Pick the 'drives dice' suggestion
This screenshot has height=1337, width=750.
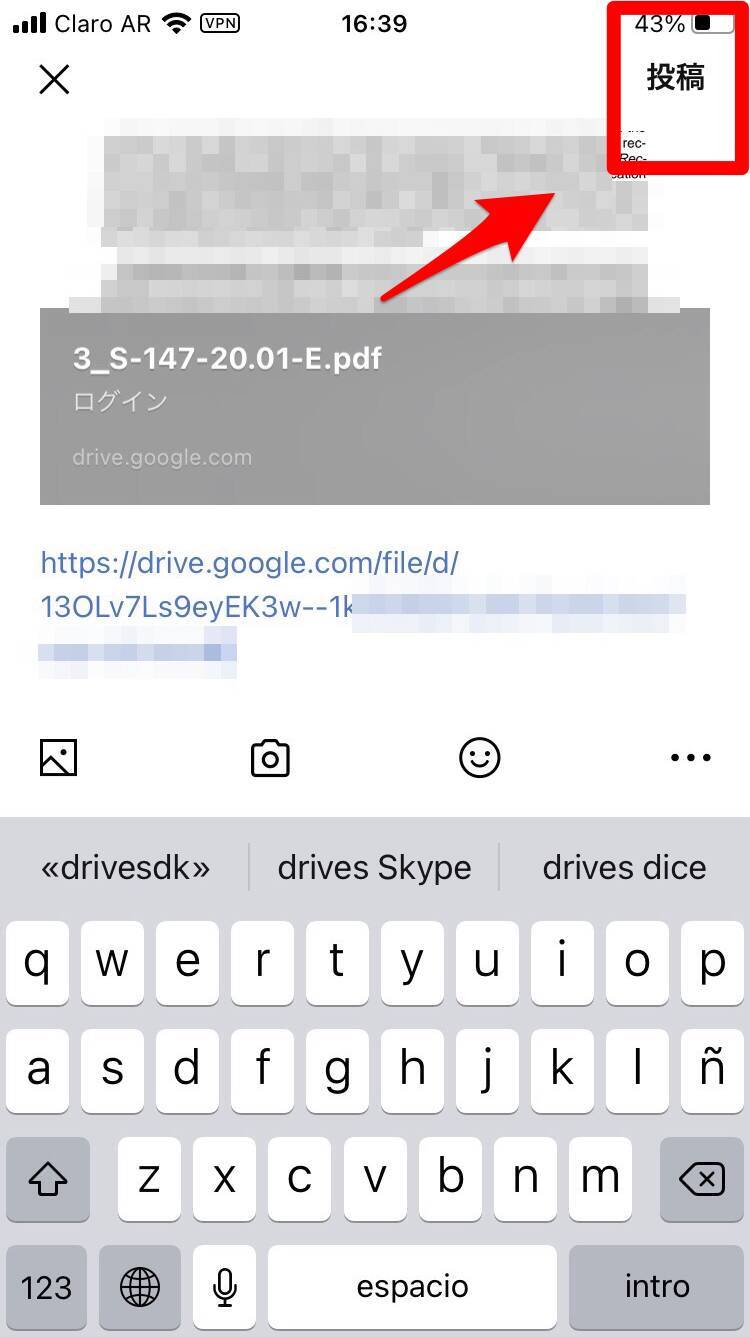tap(624, 867)
